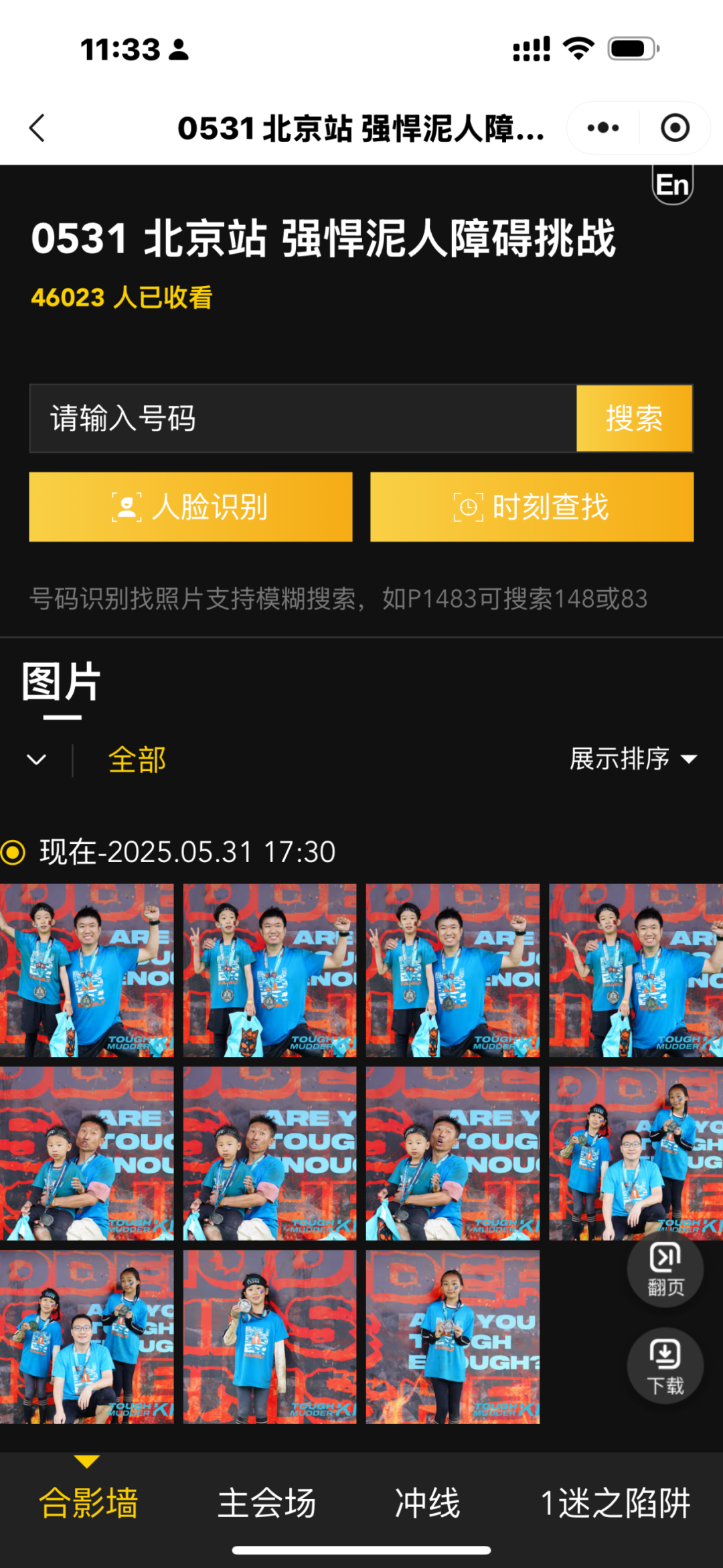This screenshot has width=723, height=1568.
Task: Focus the 请输入号码 number field
Action: pyautogui.click(x=303, y=419)
